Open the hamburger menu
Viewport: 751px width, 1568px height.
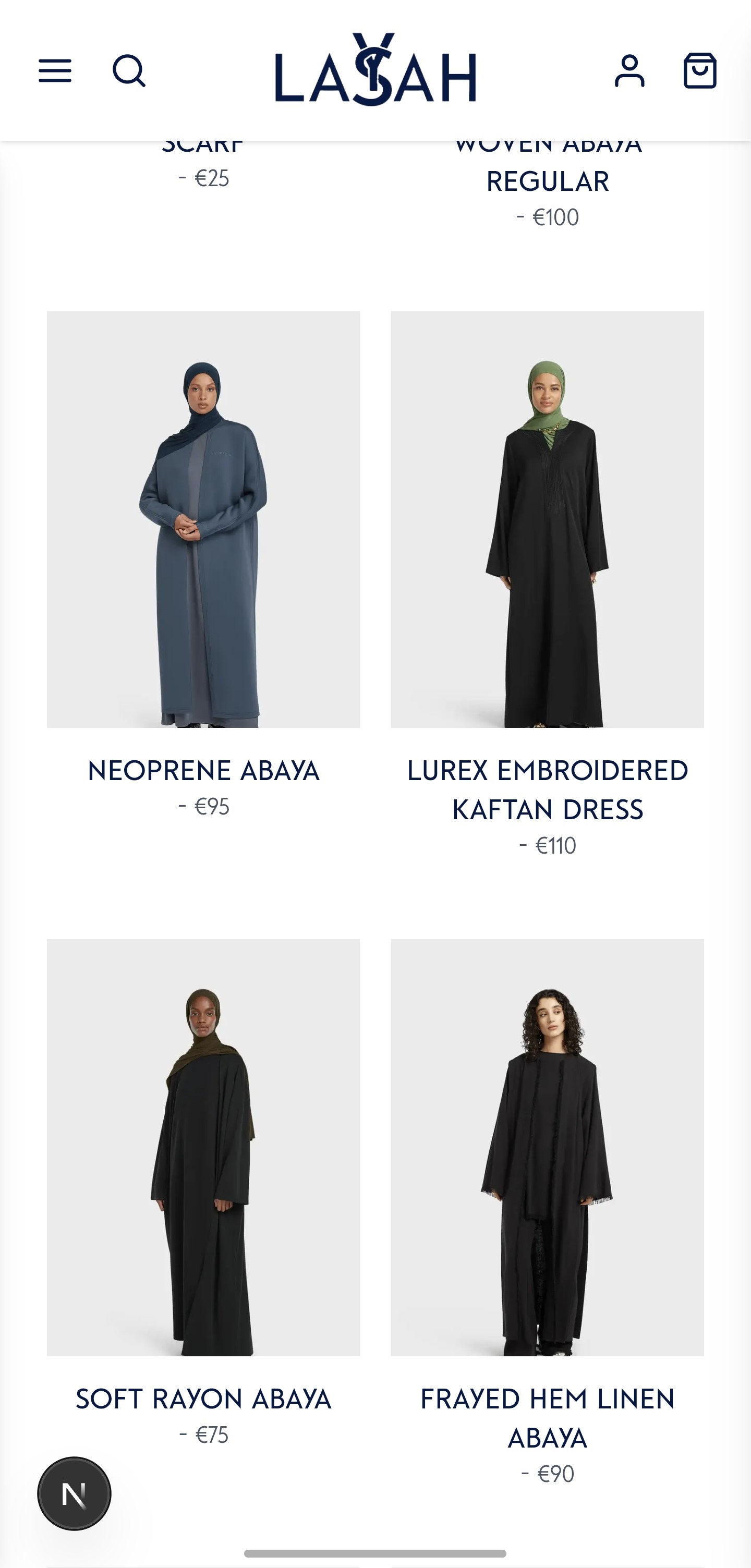tap(55, 70)
